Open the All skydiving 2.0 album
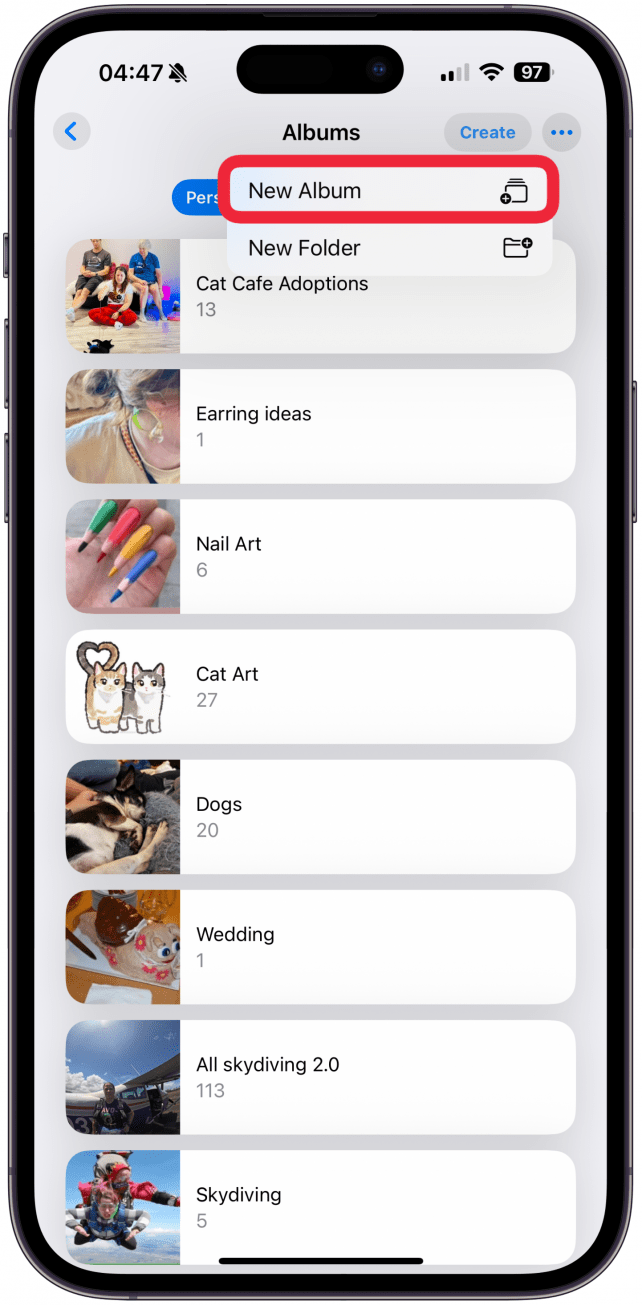The width and height of the screenshot is (642, 1305). (x=320, y=1077)
